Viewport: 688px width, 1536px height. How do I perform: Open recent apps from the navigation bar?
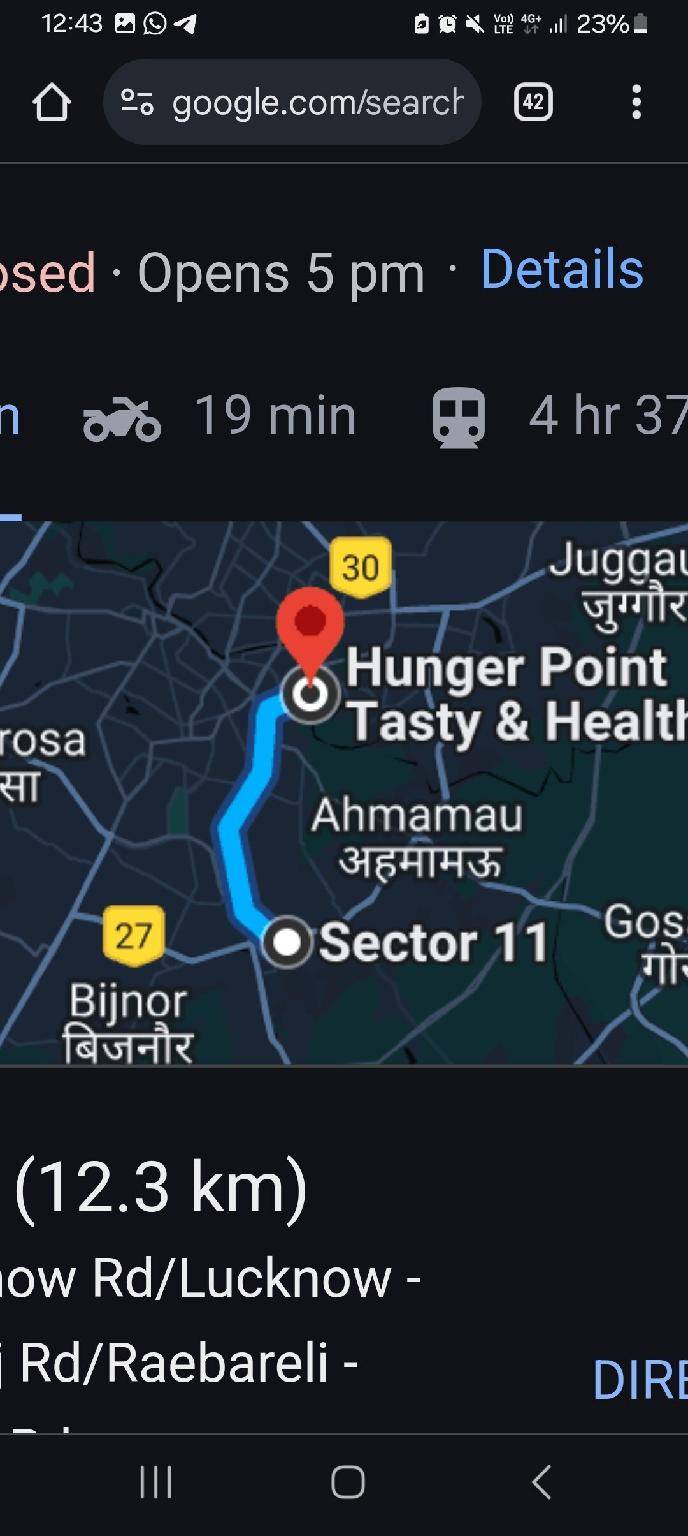(x=156, y=1482)
